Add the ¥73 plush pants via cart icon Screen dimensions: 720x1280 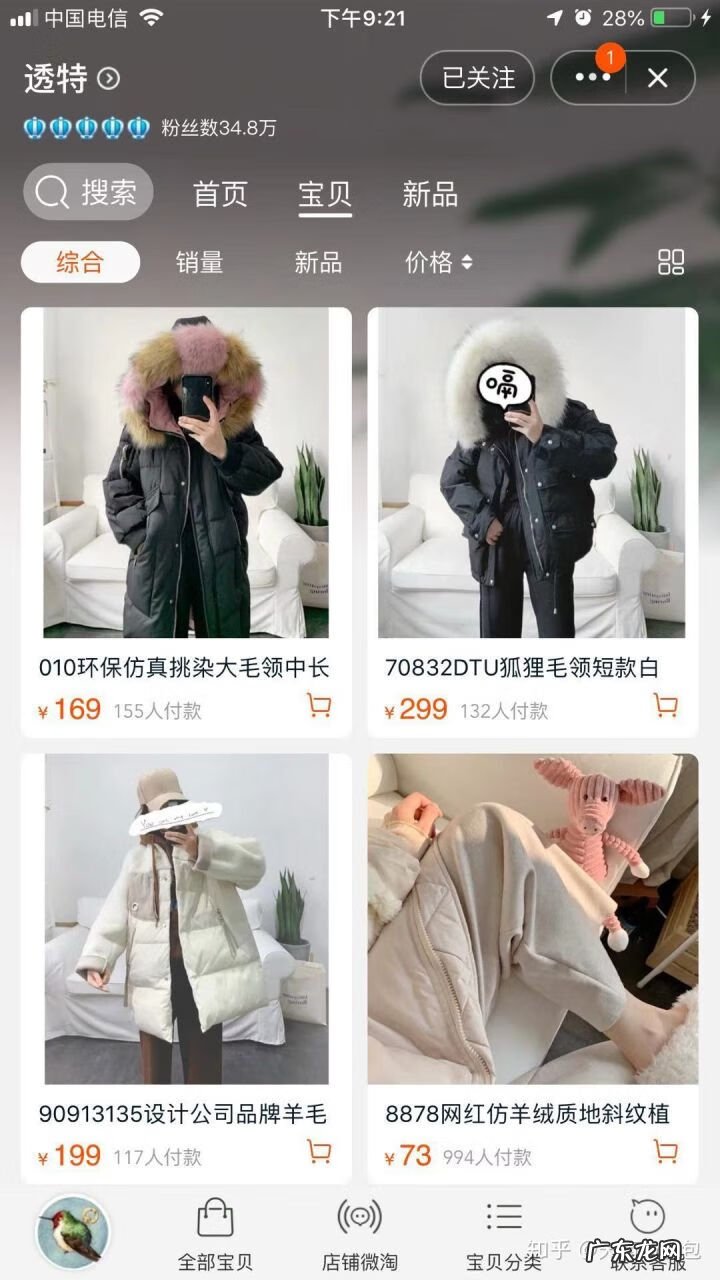(x=666, y=1155)
